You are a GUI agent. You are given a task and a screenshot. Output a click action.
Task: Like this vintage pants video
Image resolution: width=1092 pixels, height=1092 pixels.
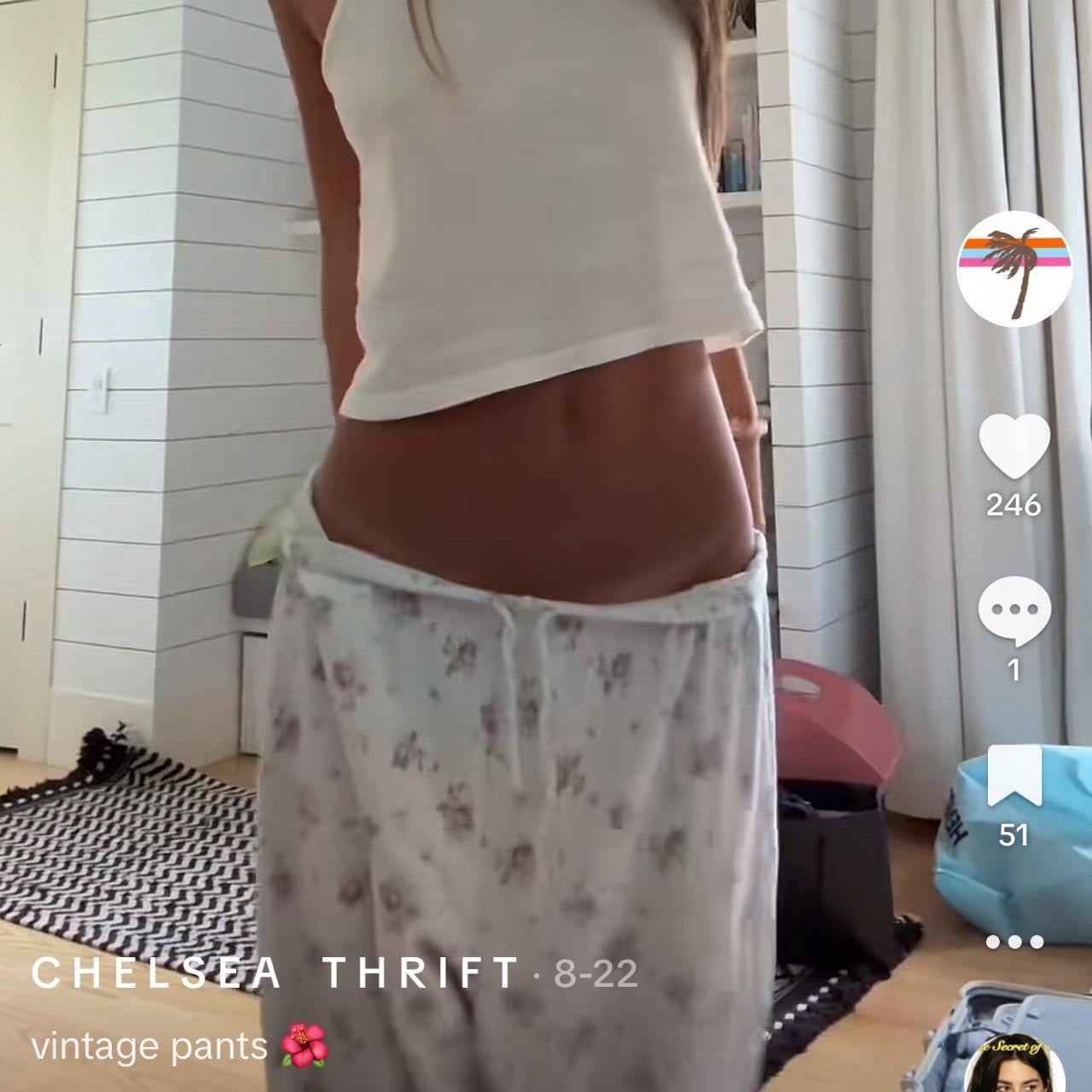pos(1014,447)
